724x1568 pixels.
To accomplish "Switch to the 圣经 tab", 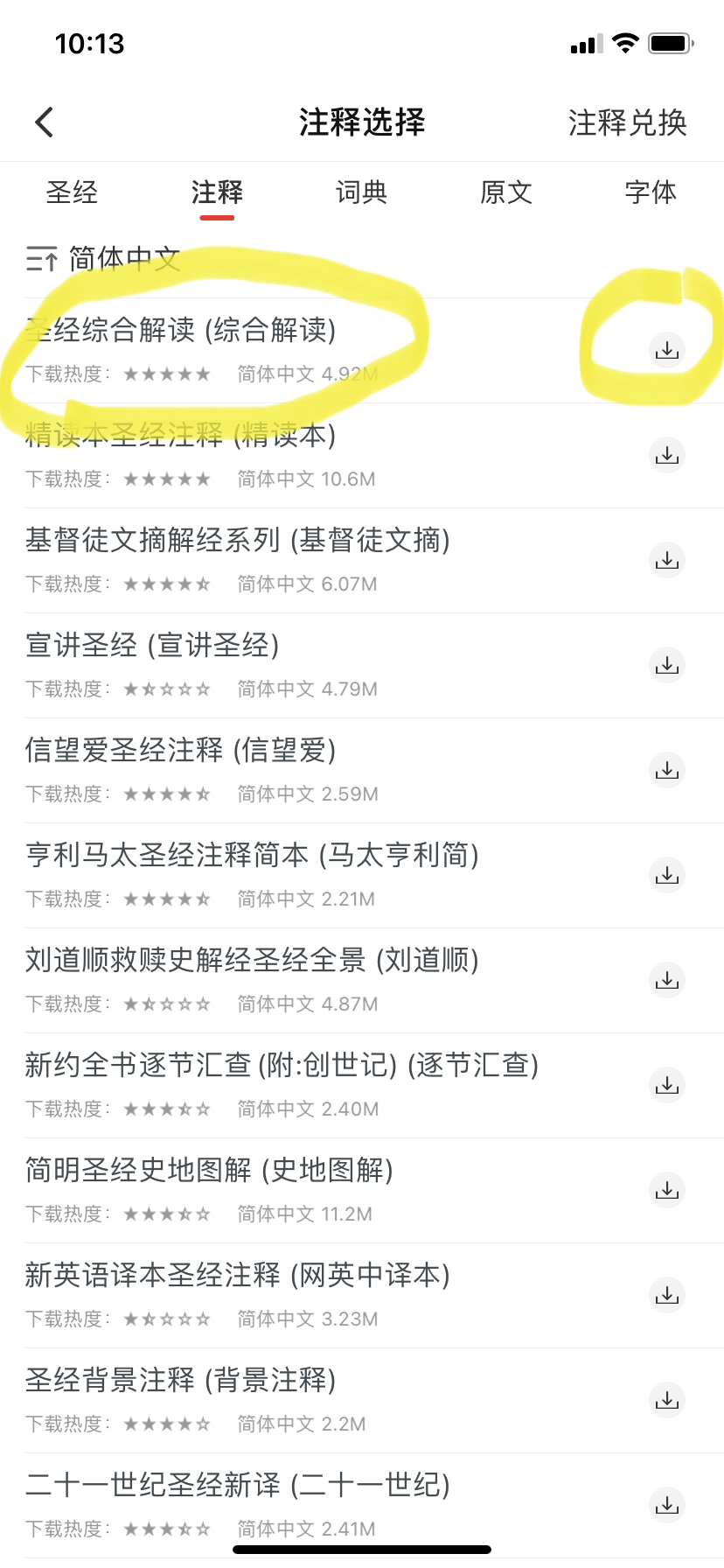I will [72, 192].
